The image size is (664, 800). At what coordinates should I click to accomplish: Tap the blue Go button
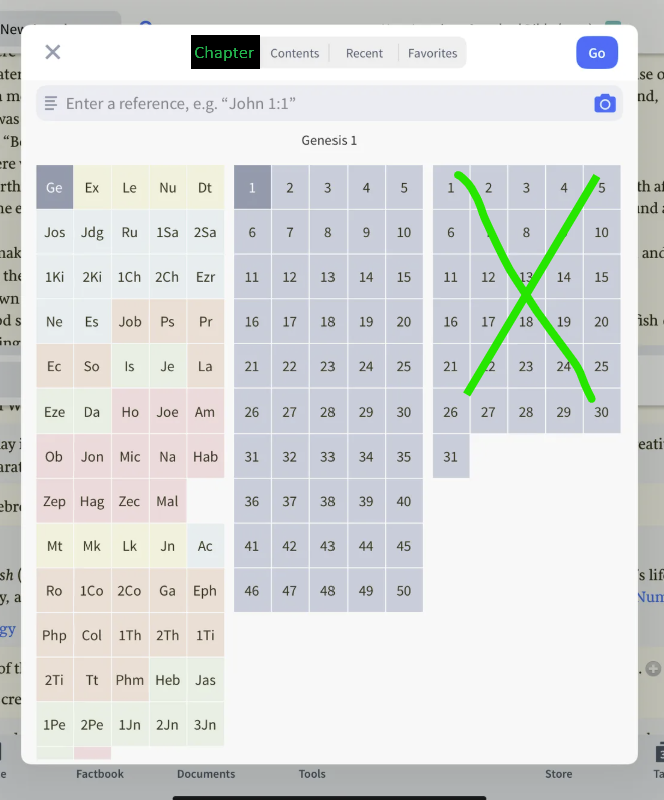pyautogui.click(x=596, y=53)
